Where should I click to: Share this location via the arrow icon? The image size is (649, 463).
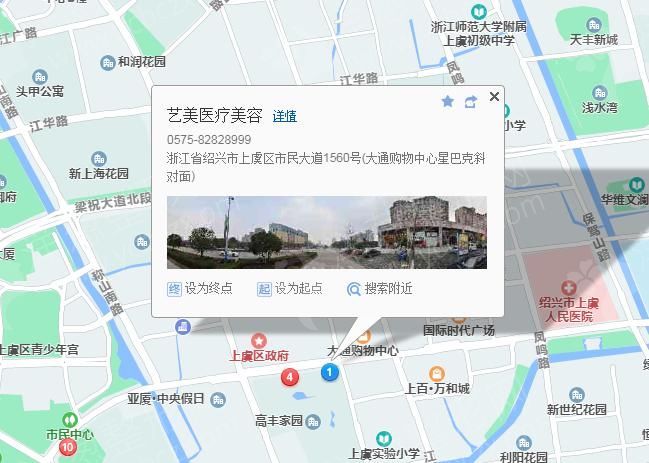470,102
